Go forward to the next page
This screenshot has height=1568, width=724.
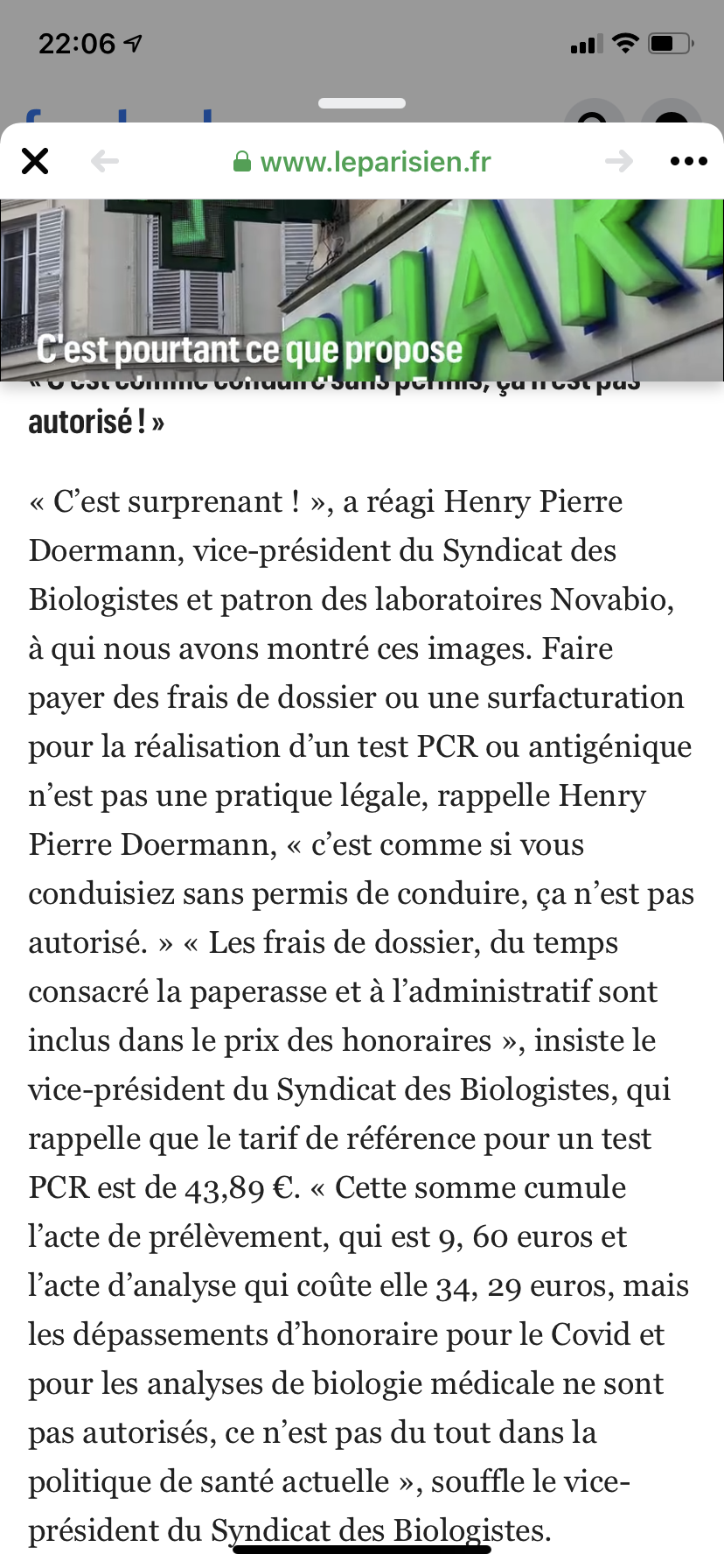pos(619,161)
